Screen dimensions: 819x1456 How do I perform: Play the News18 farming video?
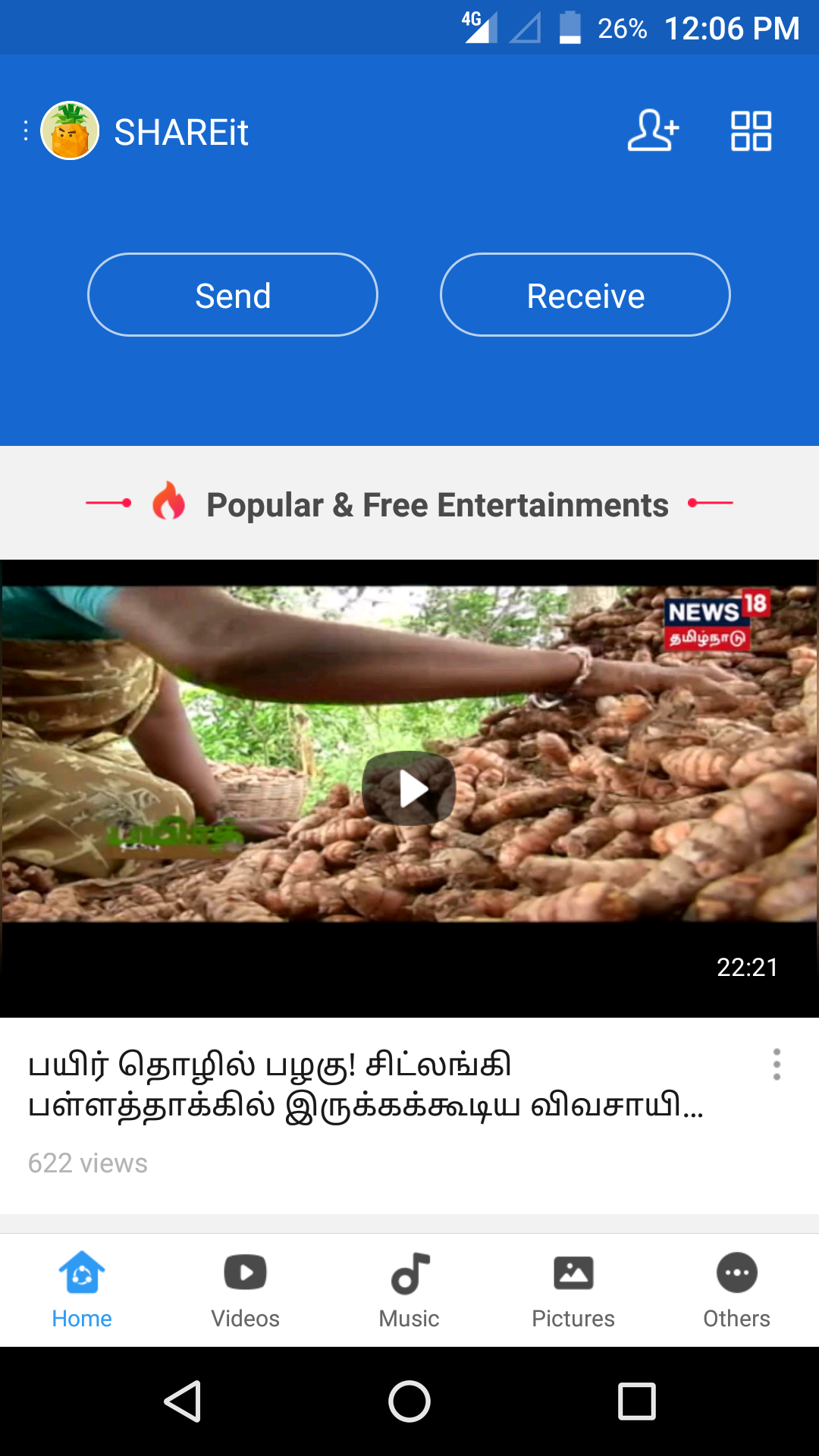409,789
